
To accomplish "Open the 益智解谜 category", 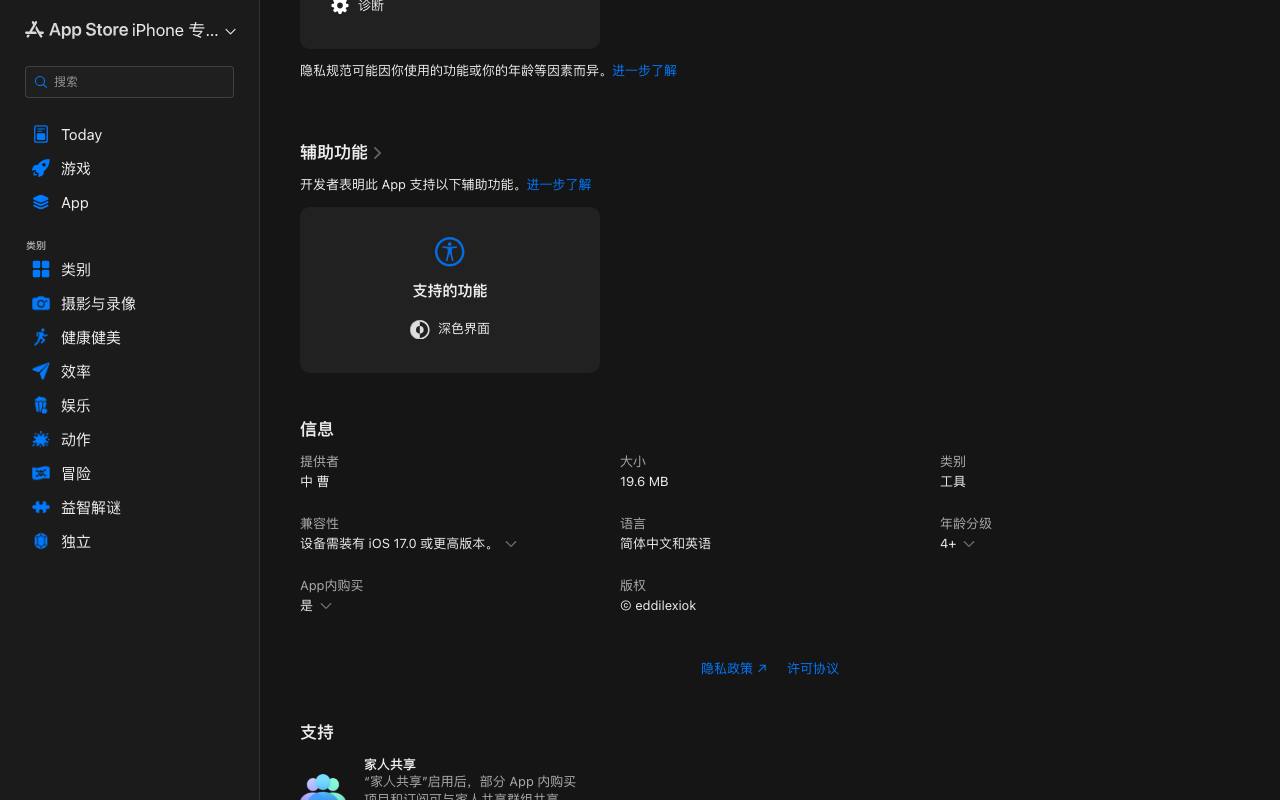I will (129, 508).
